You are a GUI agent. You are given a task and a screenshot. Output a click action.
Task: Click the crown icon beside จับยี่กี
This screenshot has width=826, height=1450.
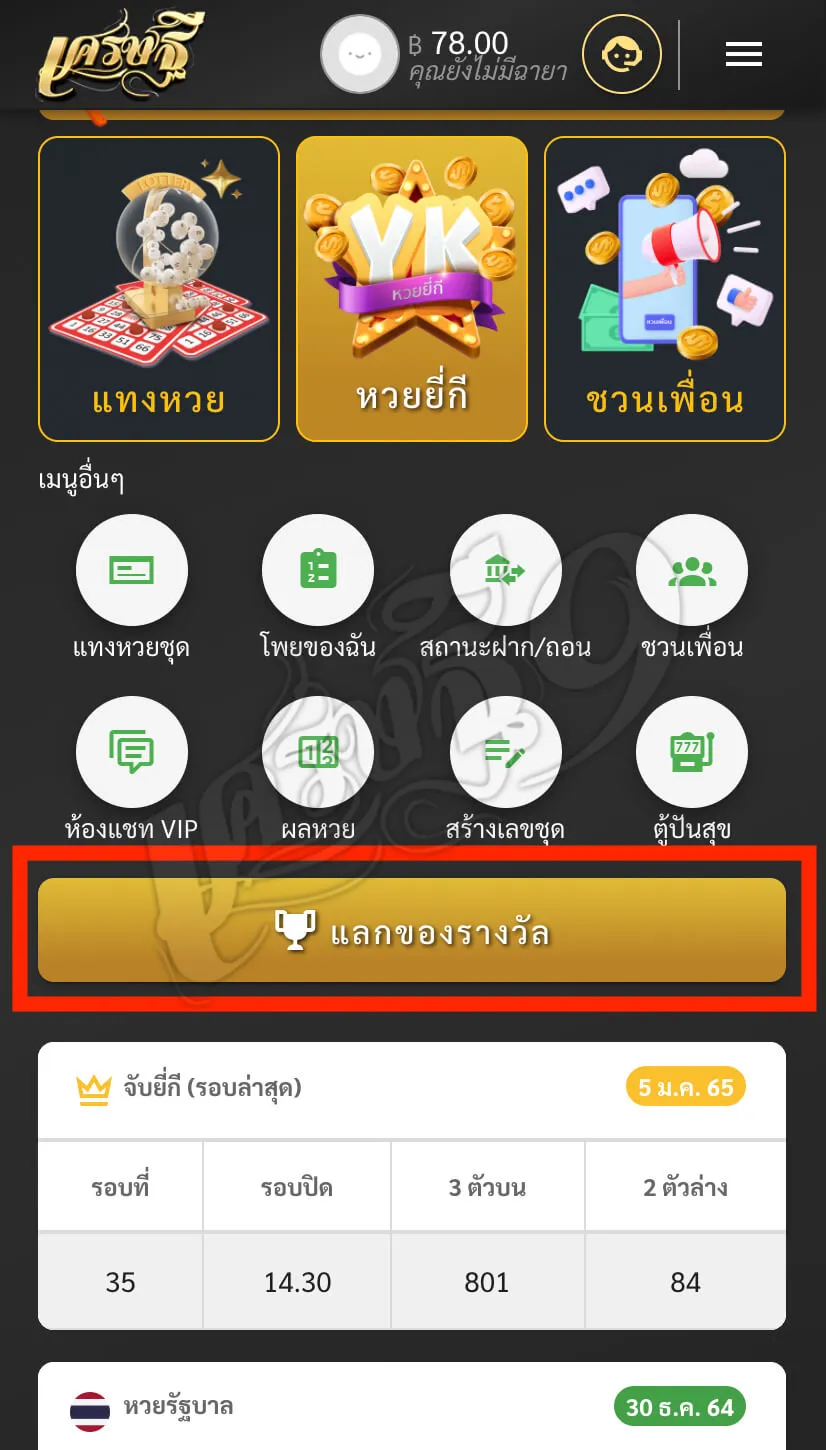pos(92,1086)
